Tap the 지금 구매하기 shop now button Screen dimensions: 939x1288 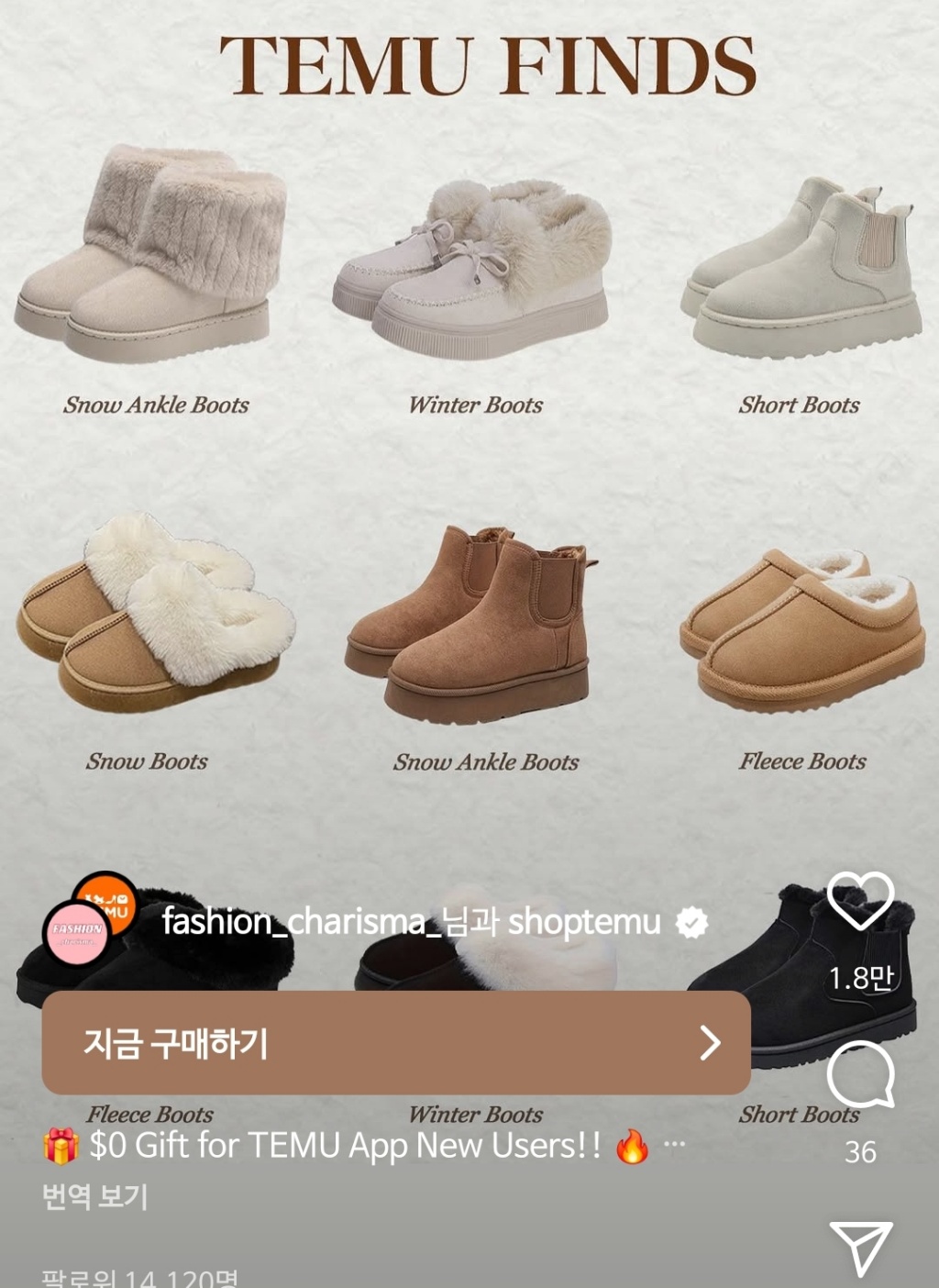coord(396,1043)
